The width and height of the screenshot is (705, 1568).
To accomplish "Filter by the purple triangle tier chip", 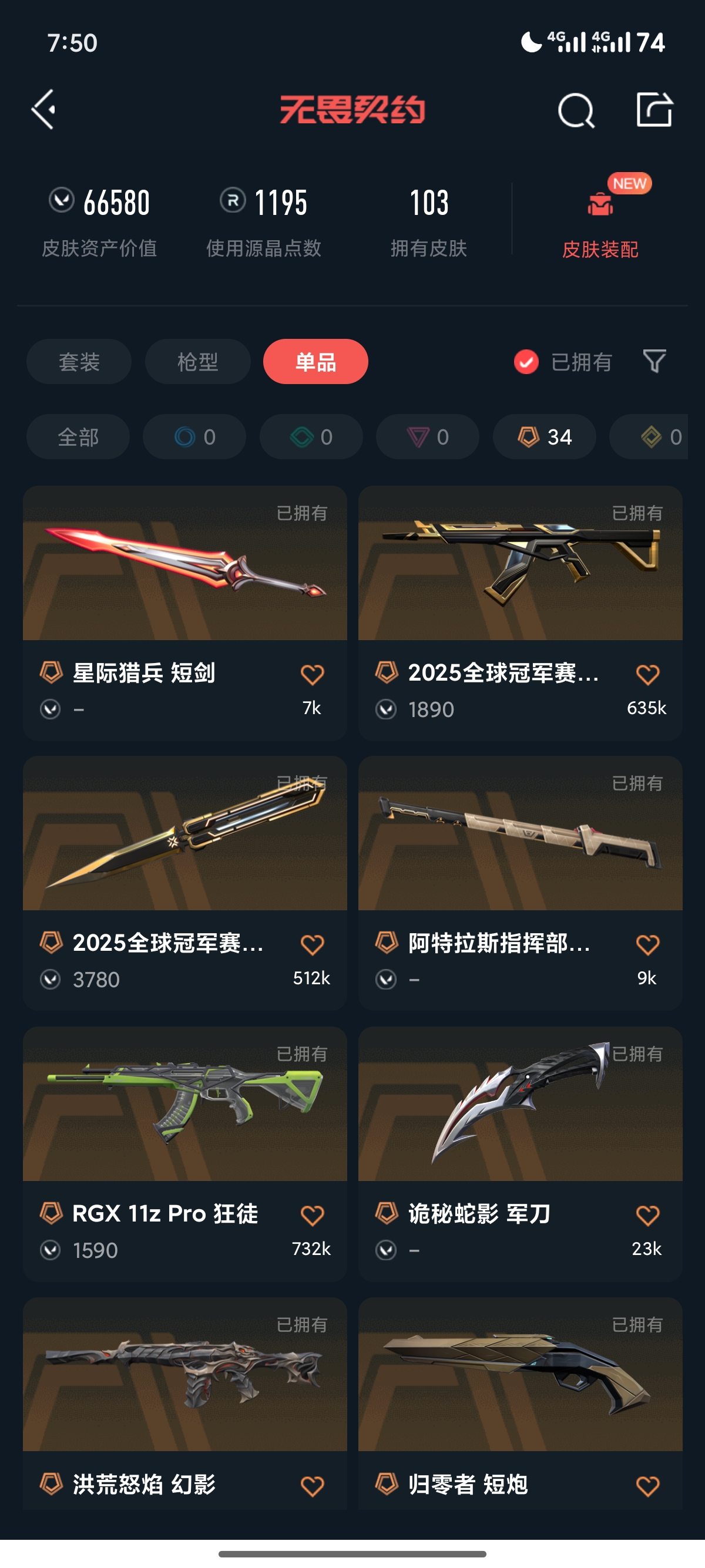I will coord(427,437).
